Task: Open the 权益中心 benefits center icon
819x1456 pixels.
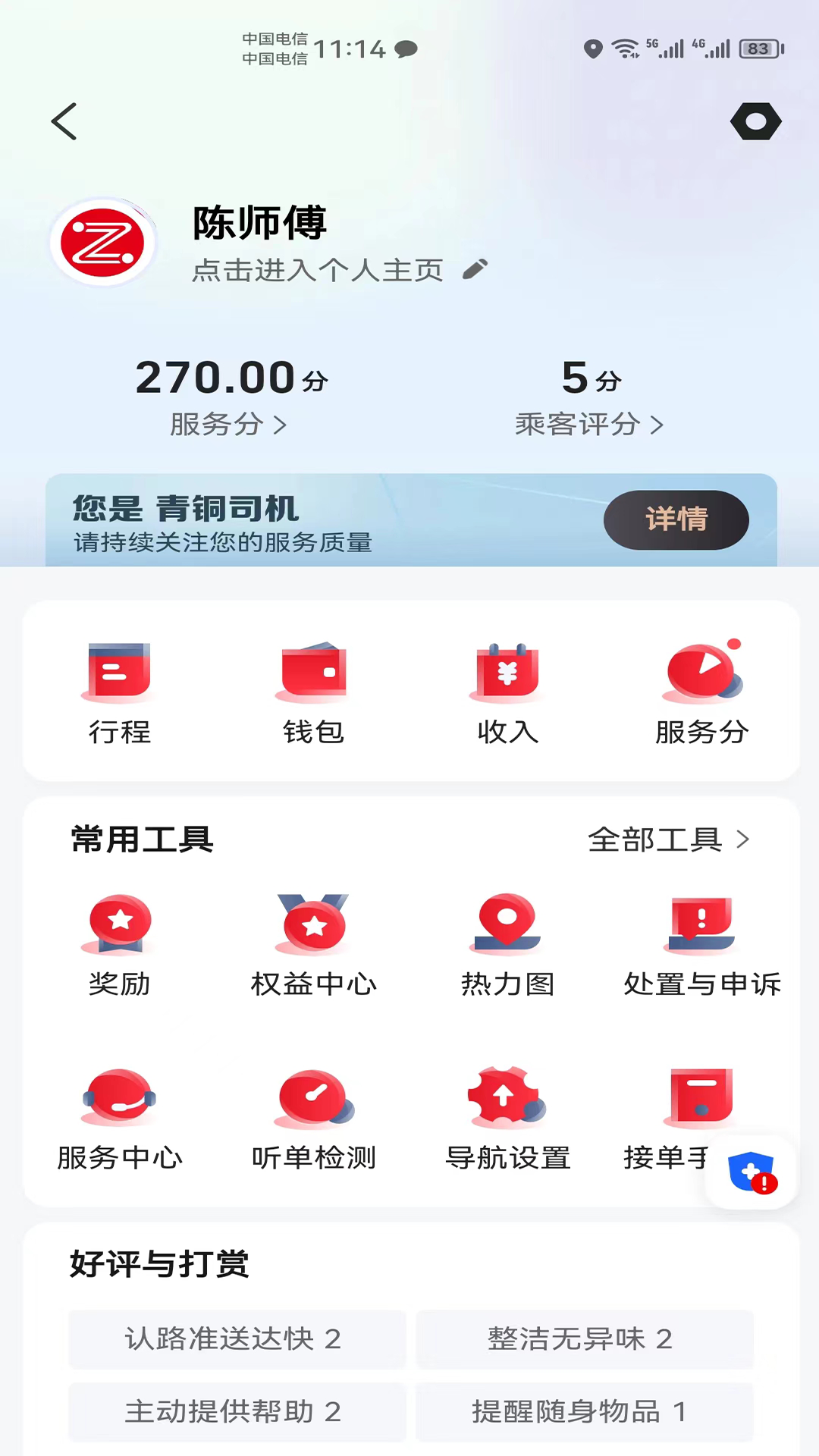Action: pyautogui.click(x=313, y=929)
